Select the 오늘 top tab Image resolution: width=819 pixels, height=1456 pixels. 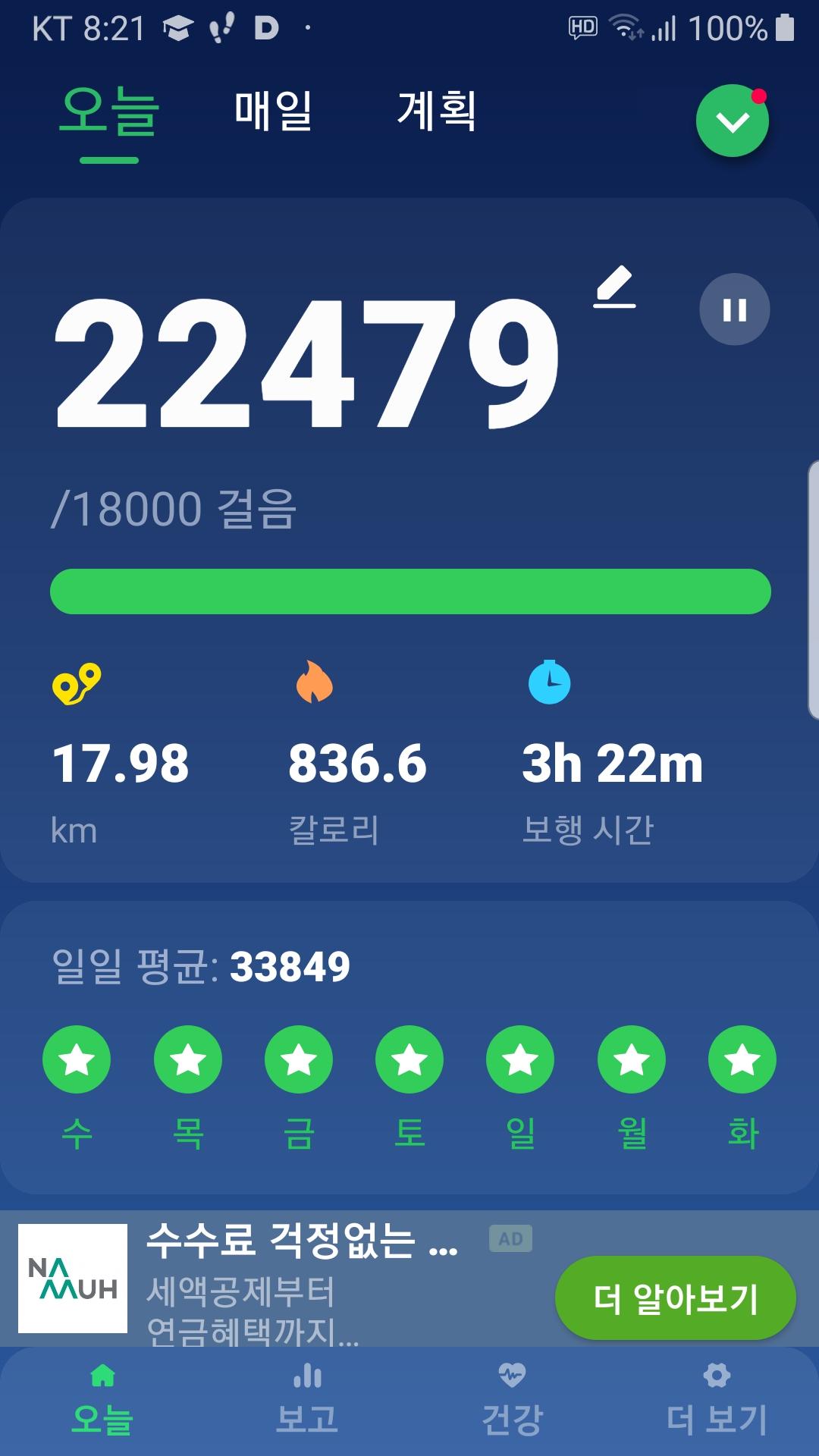(109, 112)
